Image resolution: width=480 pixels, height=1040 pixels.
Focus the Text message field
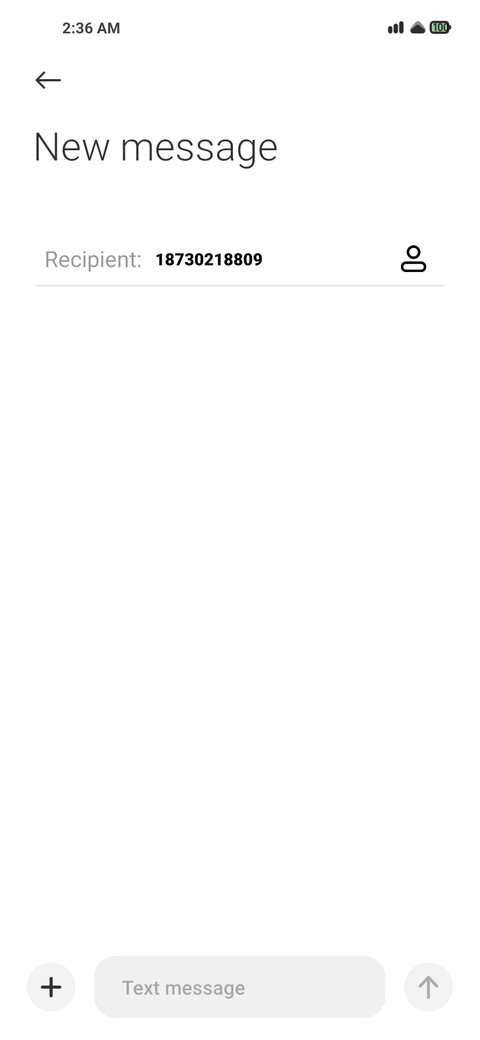239,987
